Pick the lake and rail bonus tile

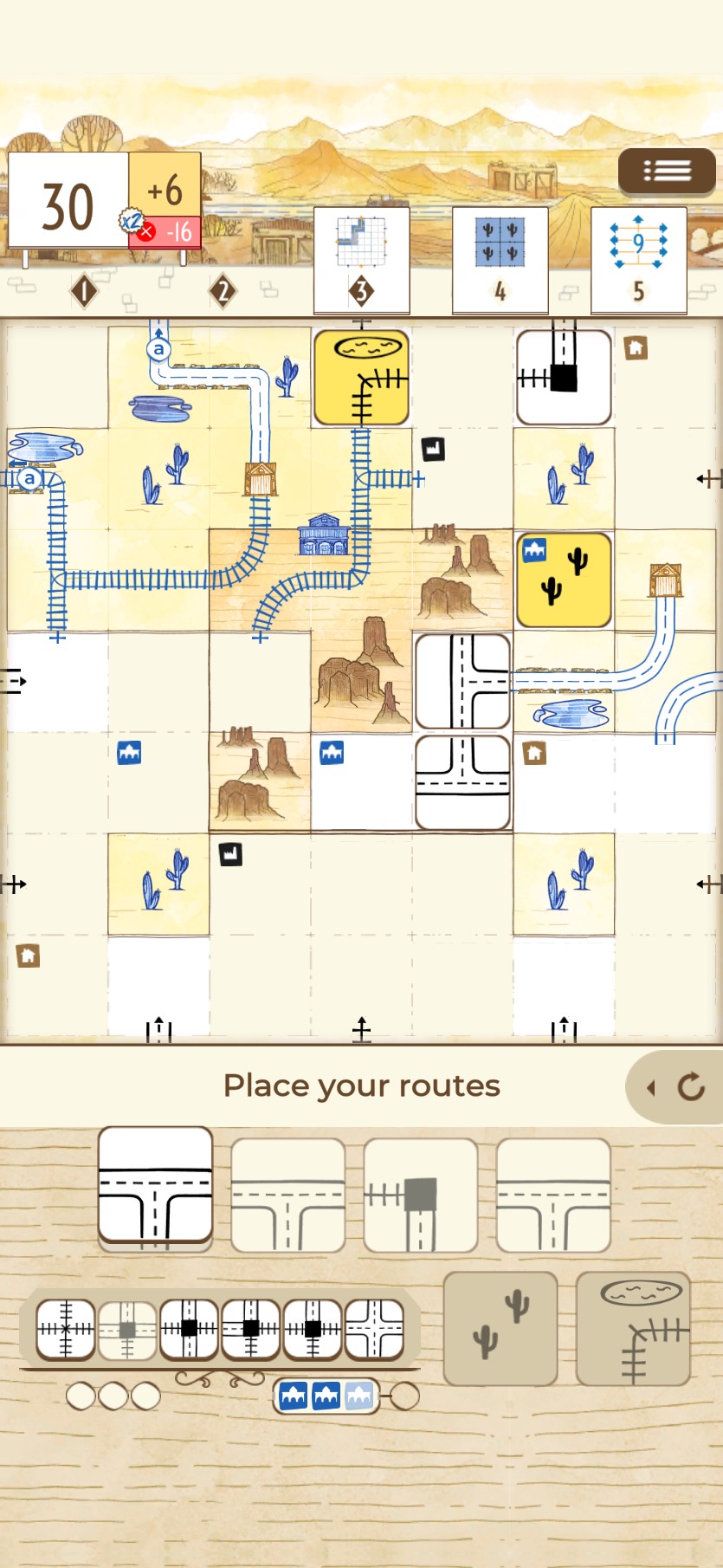633,1328
